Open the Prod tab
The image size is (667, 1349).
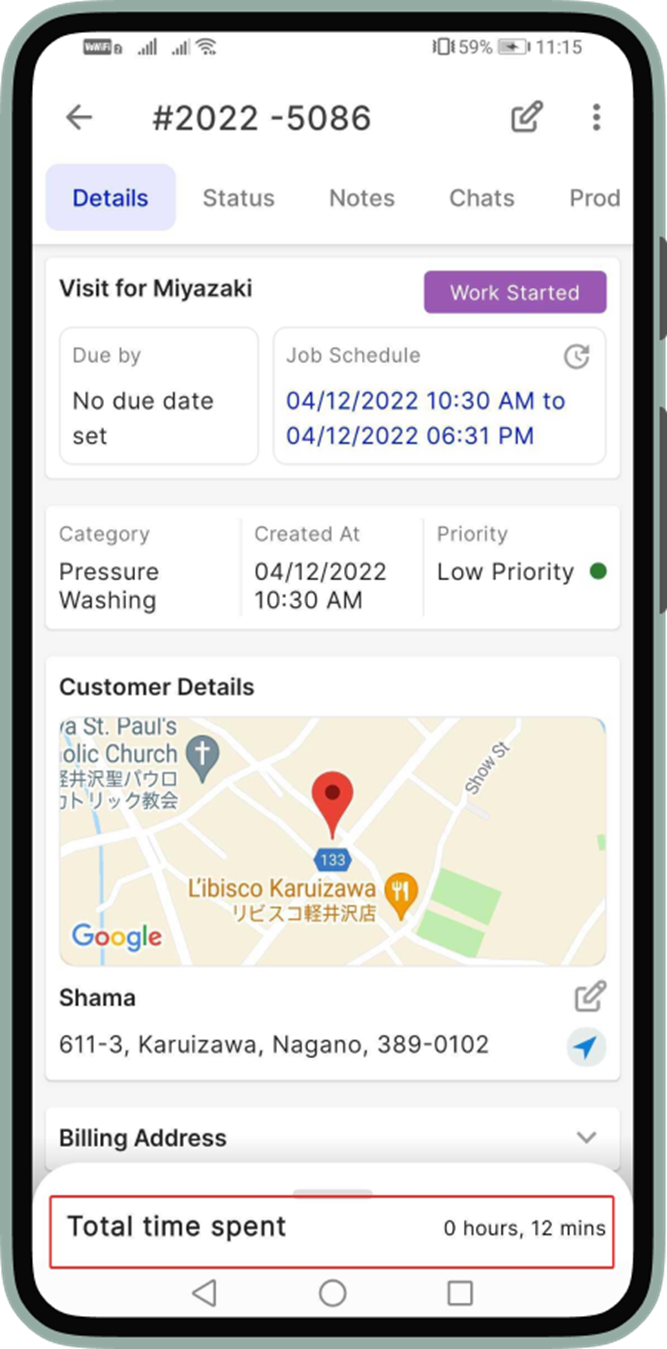coord(594,198)
